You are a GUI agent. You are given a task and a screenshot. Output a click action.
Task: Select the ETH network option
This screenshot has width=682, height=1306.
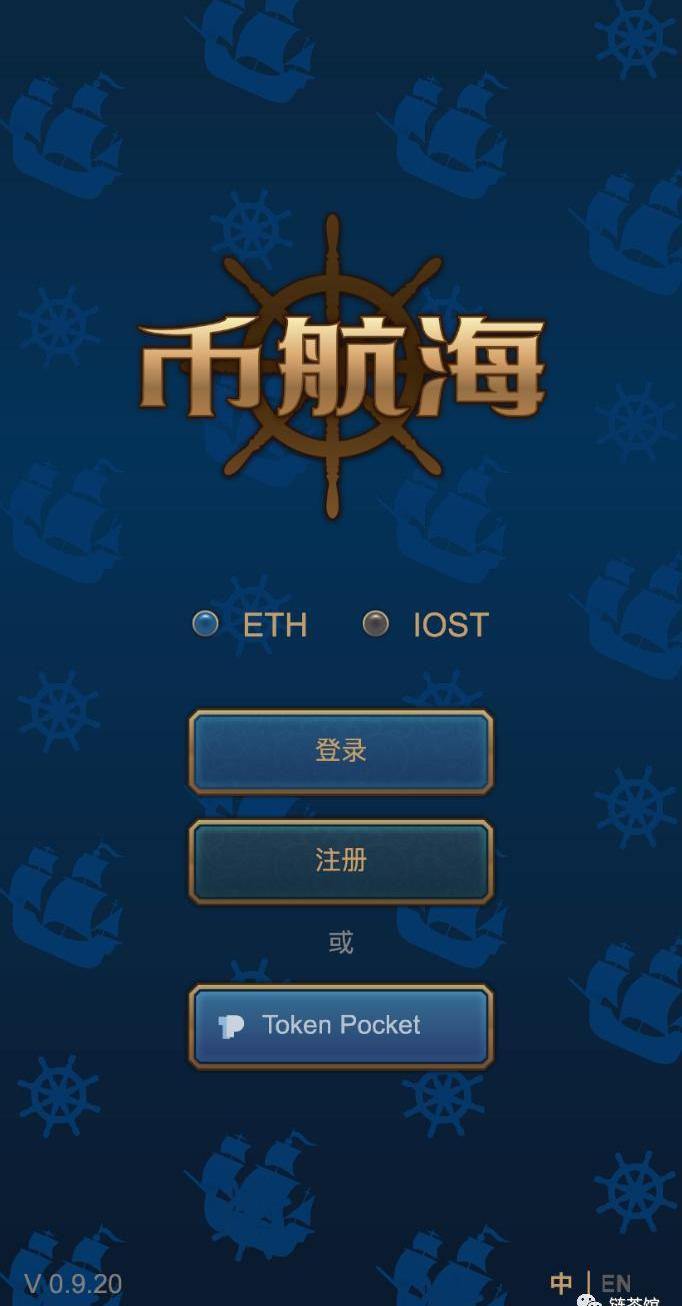[x=206, y=624]
